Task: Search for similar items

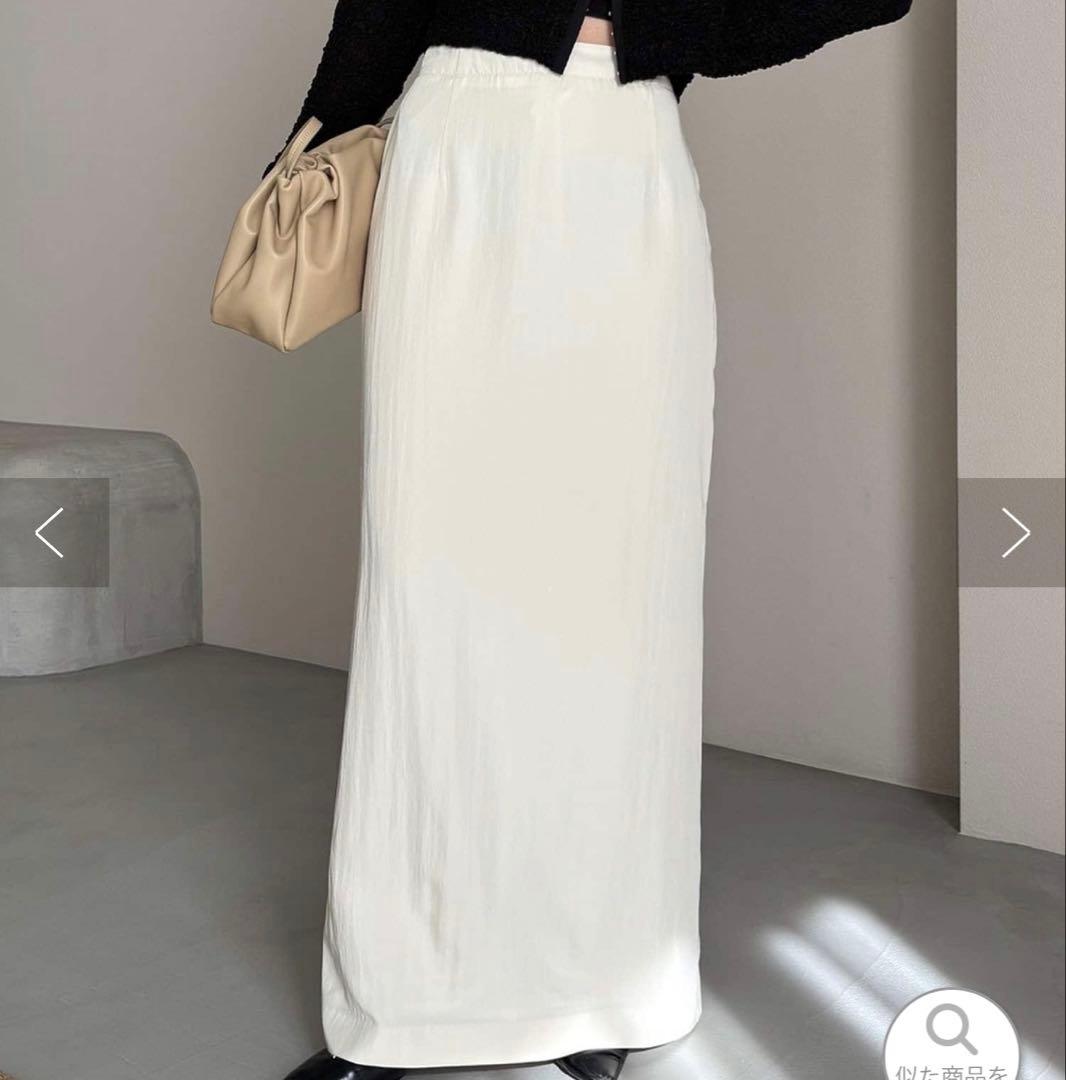Action: 951,1040
